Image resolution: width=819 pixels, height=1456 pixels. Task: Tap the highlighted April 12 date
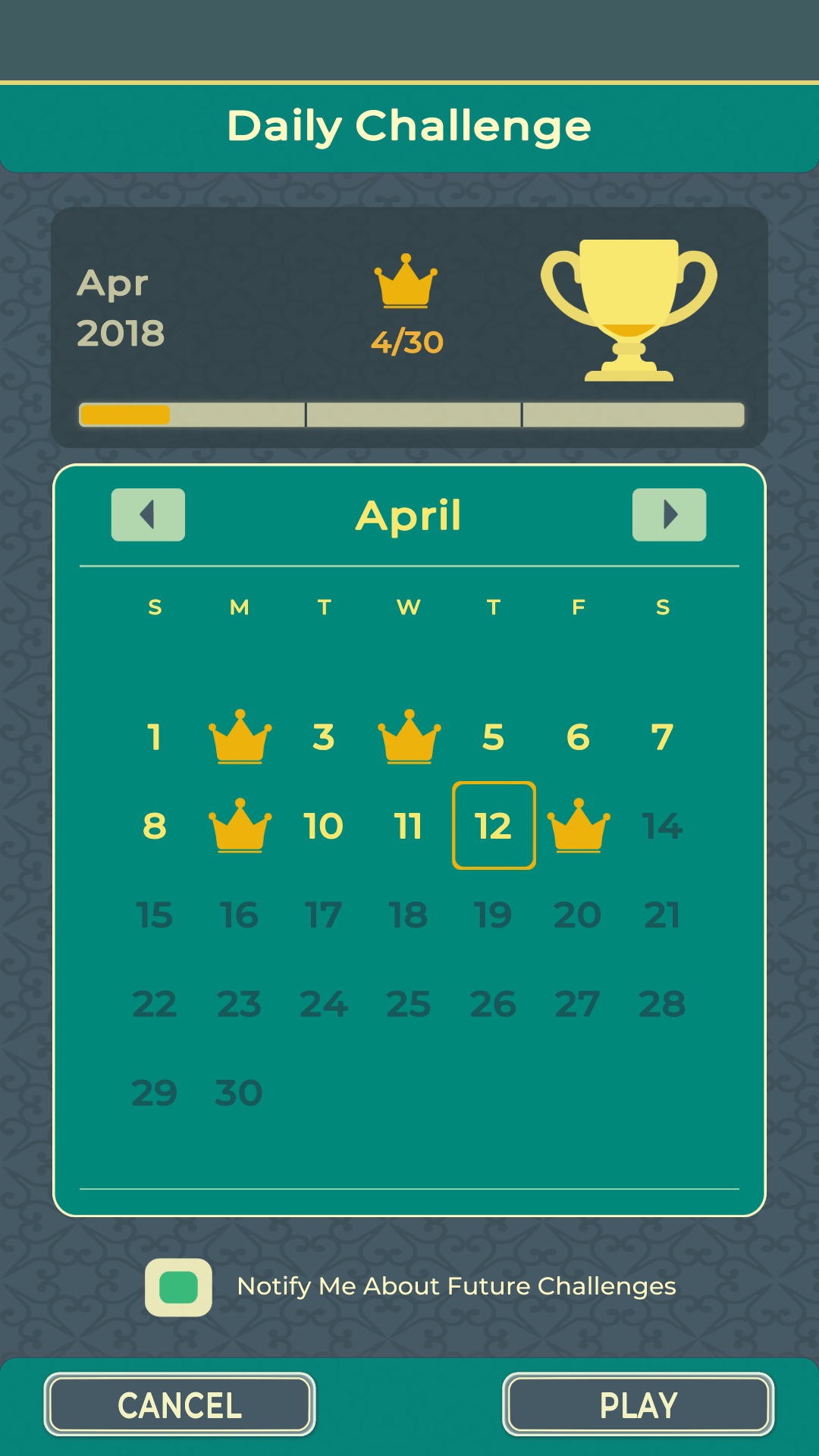(x=494, y=826)
